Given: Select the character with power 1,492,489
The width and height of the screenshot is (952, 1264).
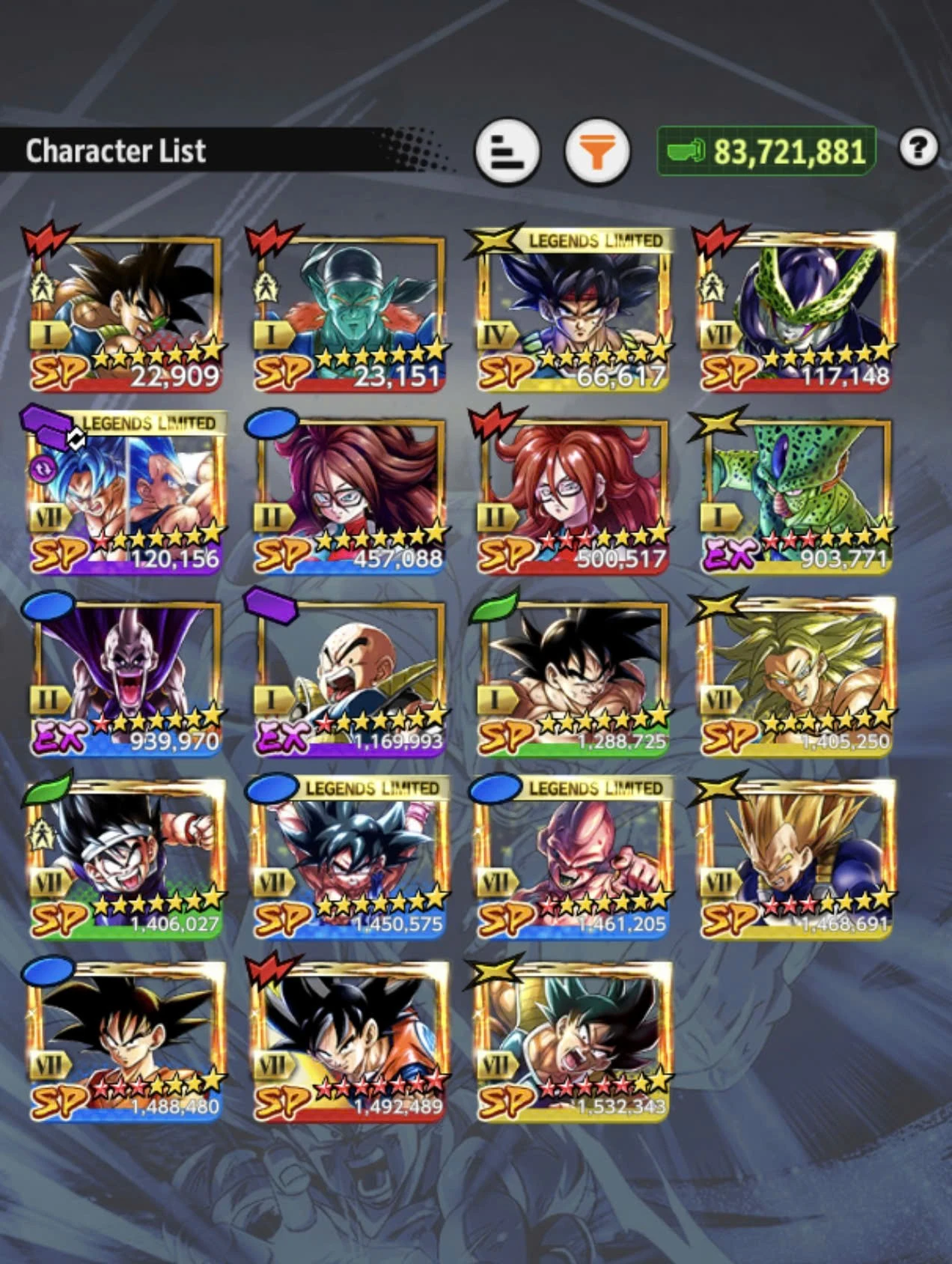Looking at the screenshot, I should (x=349, y=1042).
